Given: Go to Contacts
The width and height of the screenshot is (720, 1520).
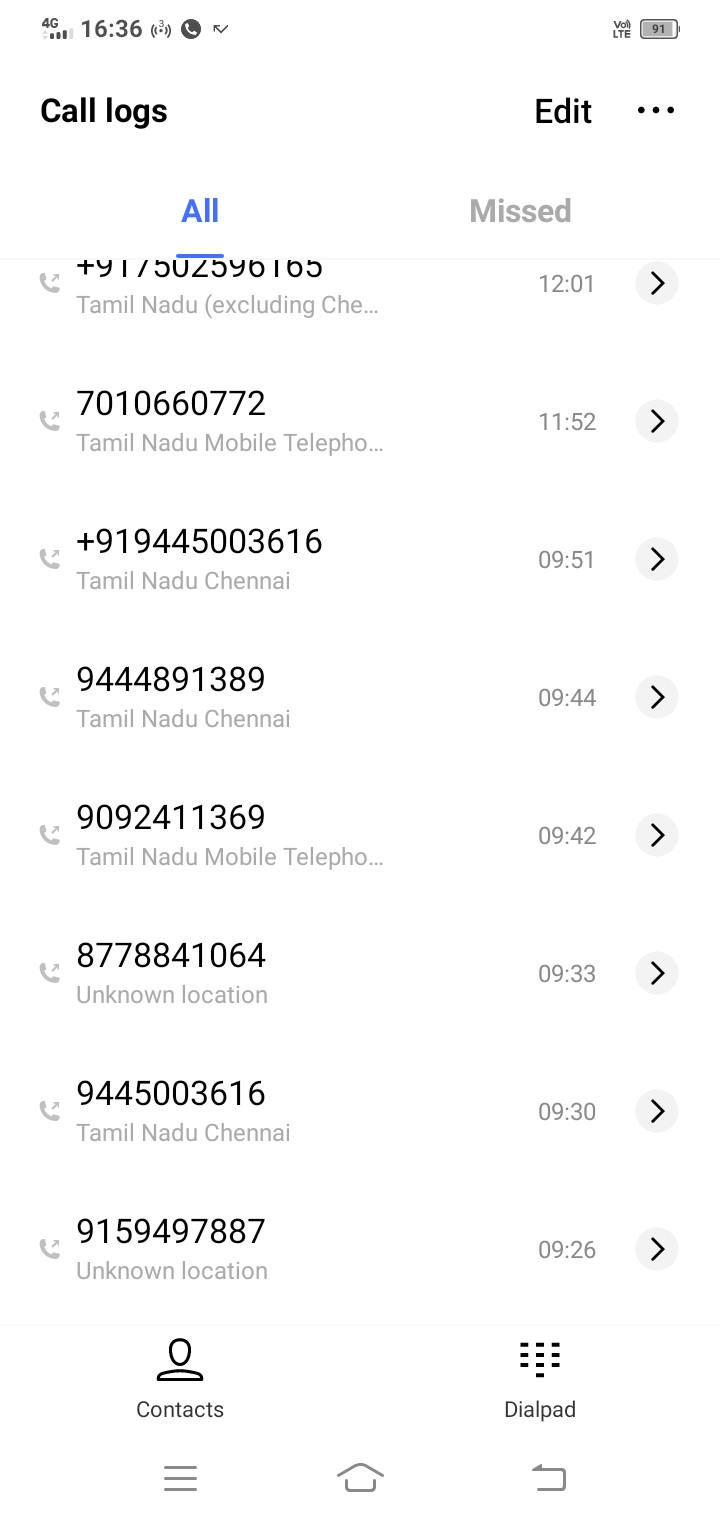Looking at the screenshot, I should [x=180, y=1380].
